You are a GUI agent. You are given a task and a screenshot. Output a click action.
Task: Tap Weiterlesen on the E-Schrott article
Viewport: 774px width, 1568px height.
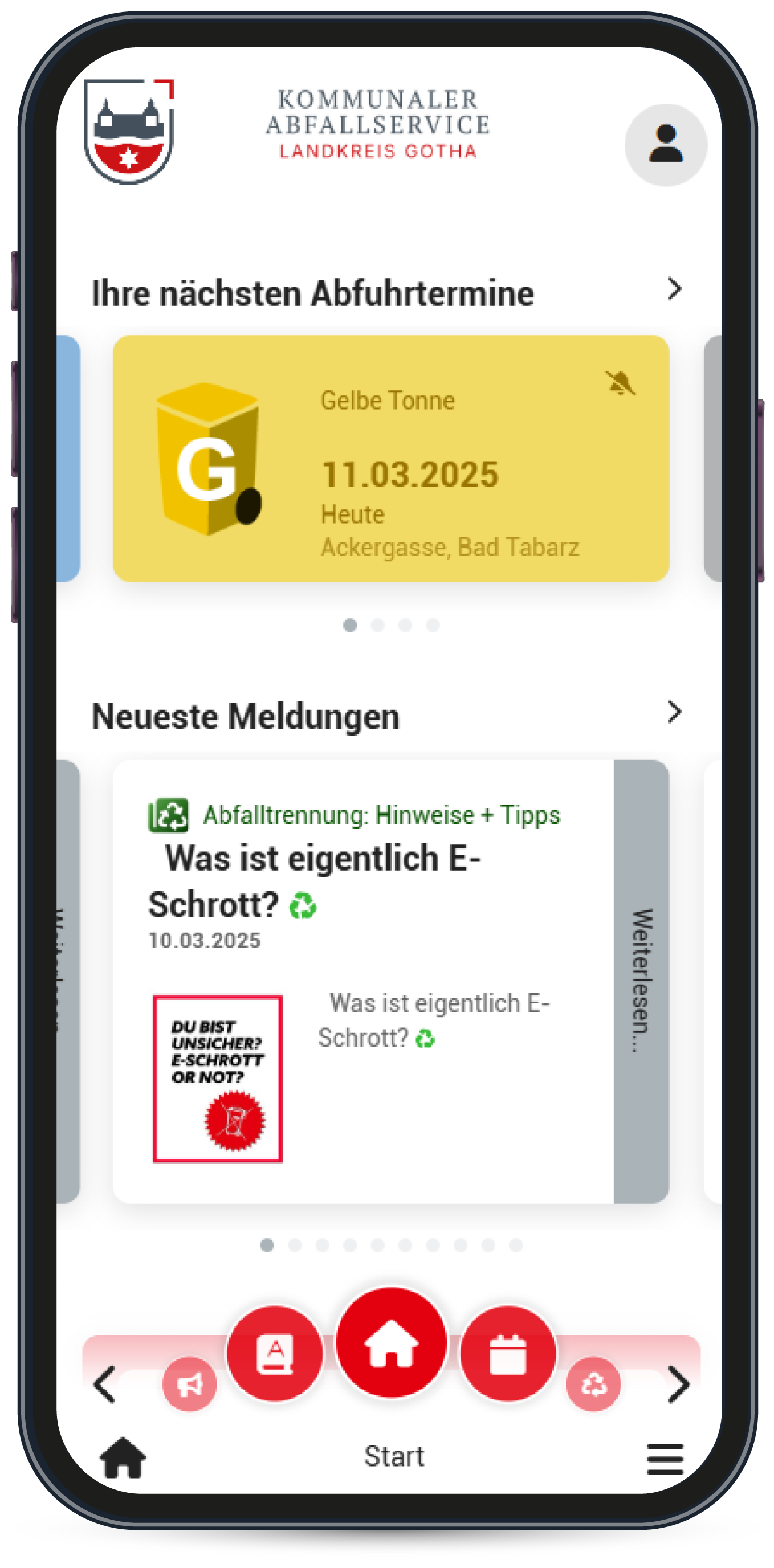pyautogui.click(x=642, y=981)
